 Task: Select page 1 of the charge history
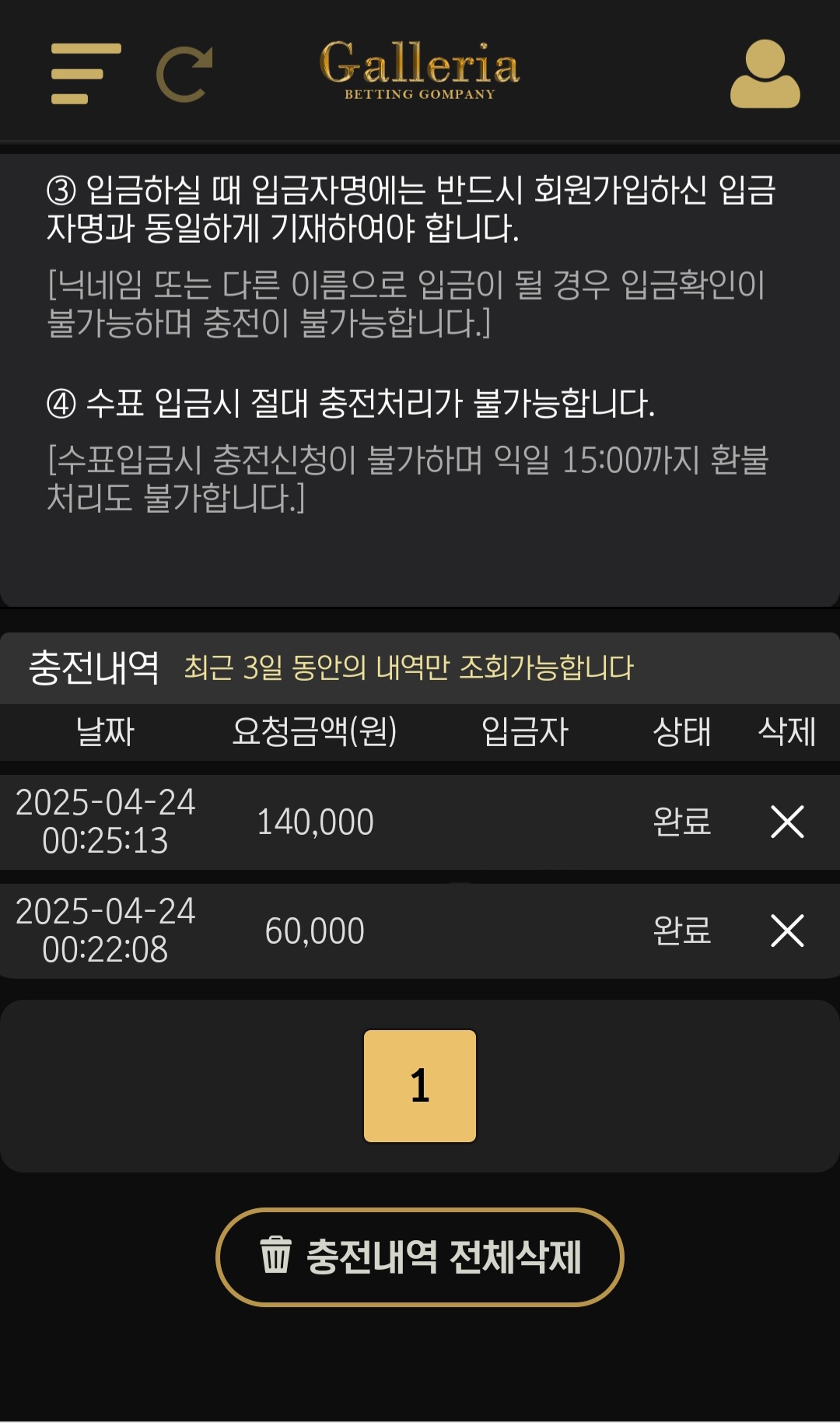click(x=420, y=1085)
